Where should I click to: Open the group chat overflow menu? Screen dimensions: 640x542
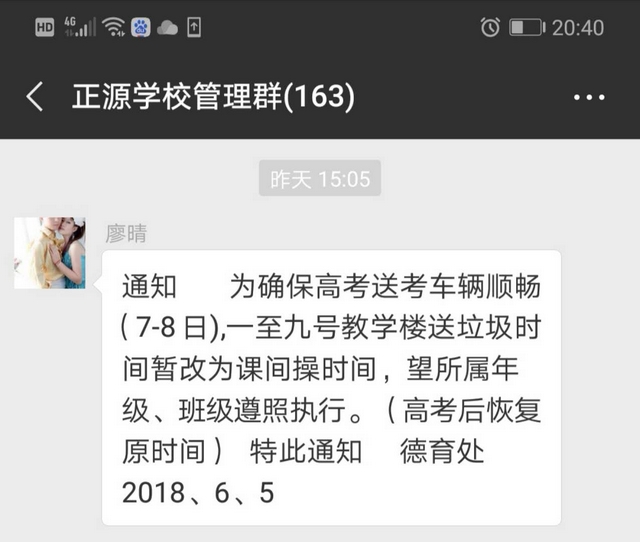[x=589, y=97]
